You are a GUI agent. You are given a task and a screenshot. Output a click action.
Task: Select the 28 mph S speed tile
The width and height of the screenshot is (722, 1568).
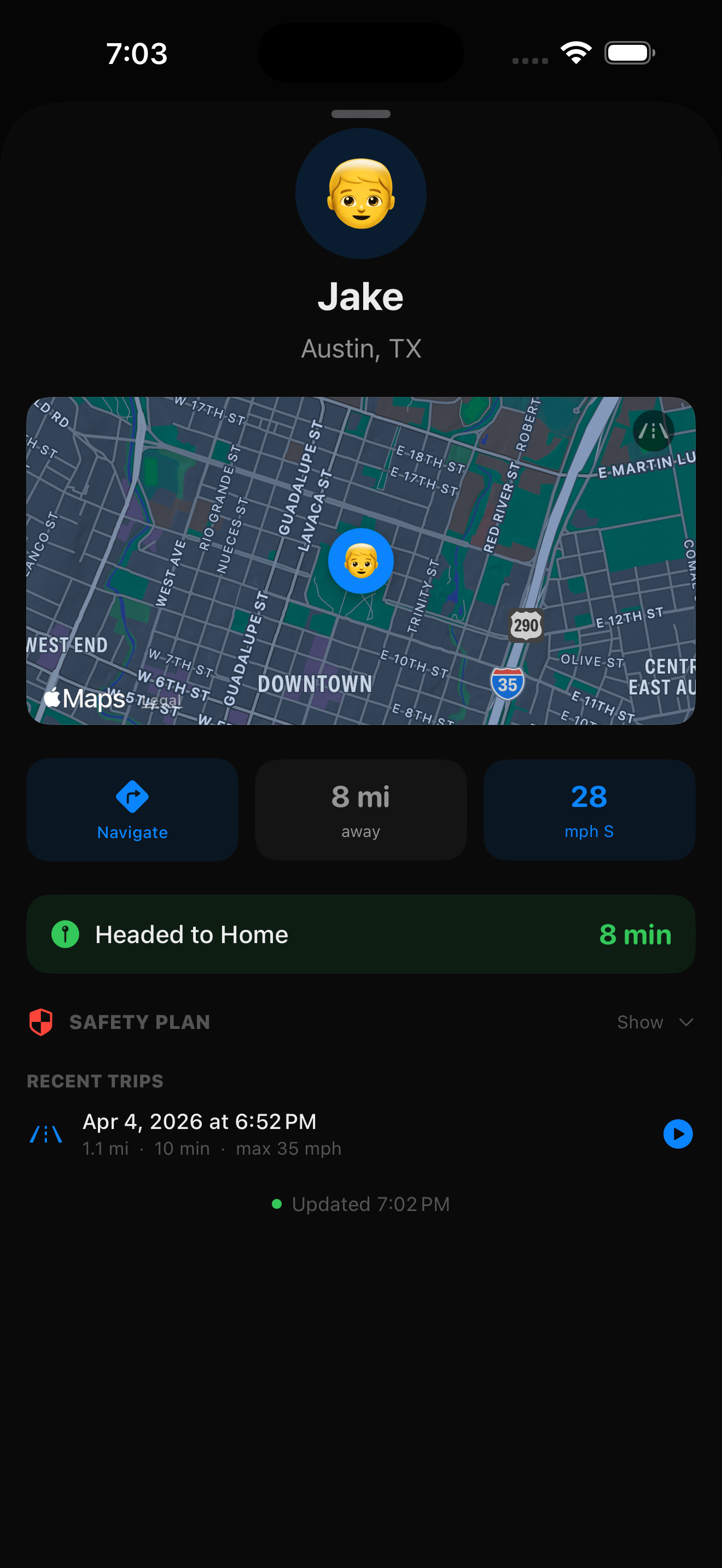pyautogui.click(x=588, y=810)
